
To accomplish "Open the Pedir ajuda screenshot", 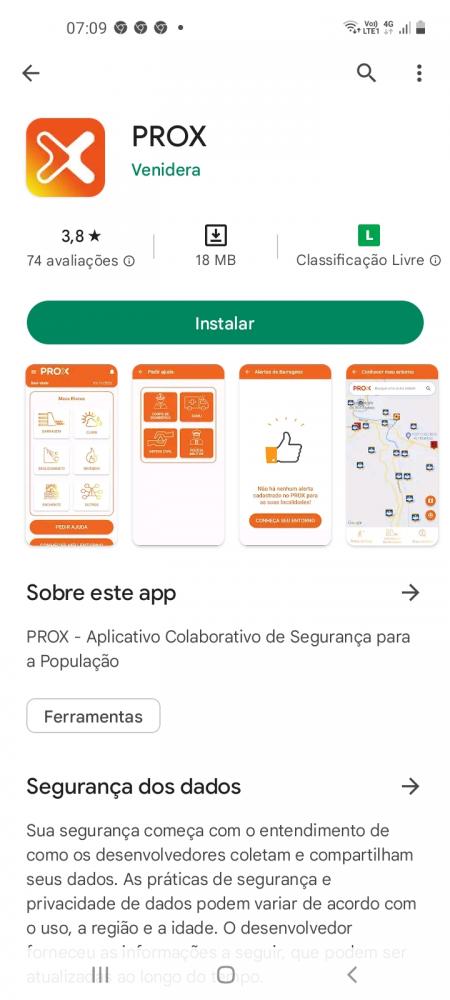I will tap(178, 455).
